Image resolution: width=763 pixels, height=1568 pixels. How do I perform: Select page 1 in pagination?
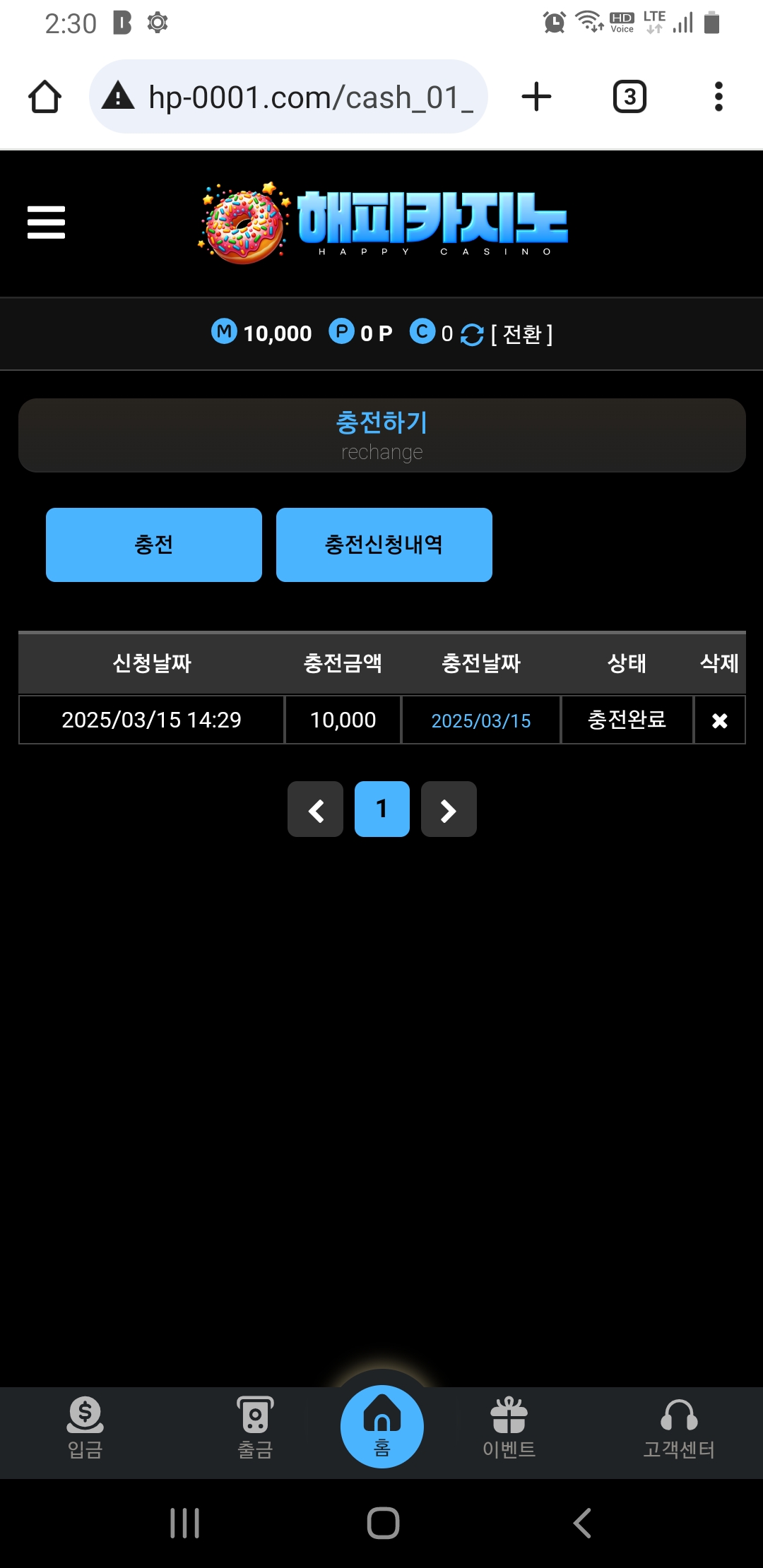381,809
